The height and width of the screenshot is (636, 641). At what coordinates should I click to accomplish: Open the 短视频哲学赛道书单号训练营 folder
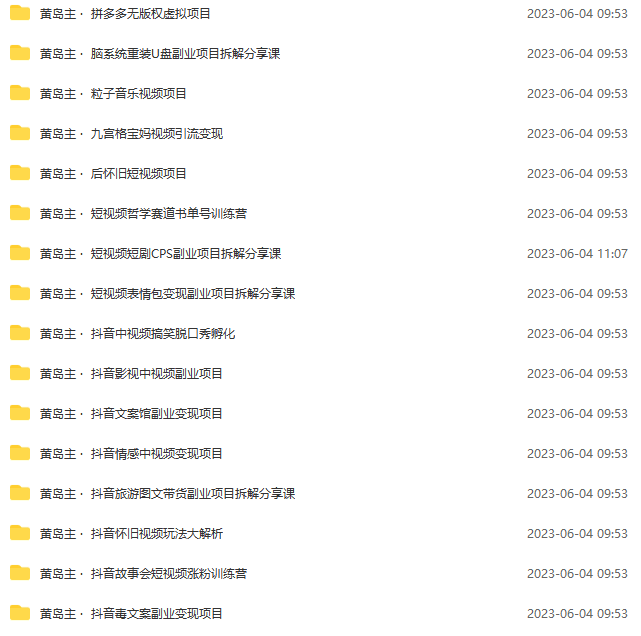(143, 214)
